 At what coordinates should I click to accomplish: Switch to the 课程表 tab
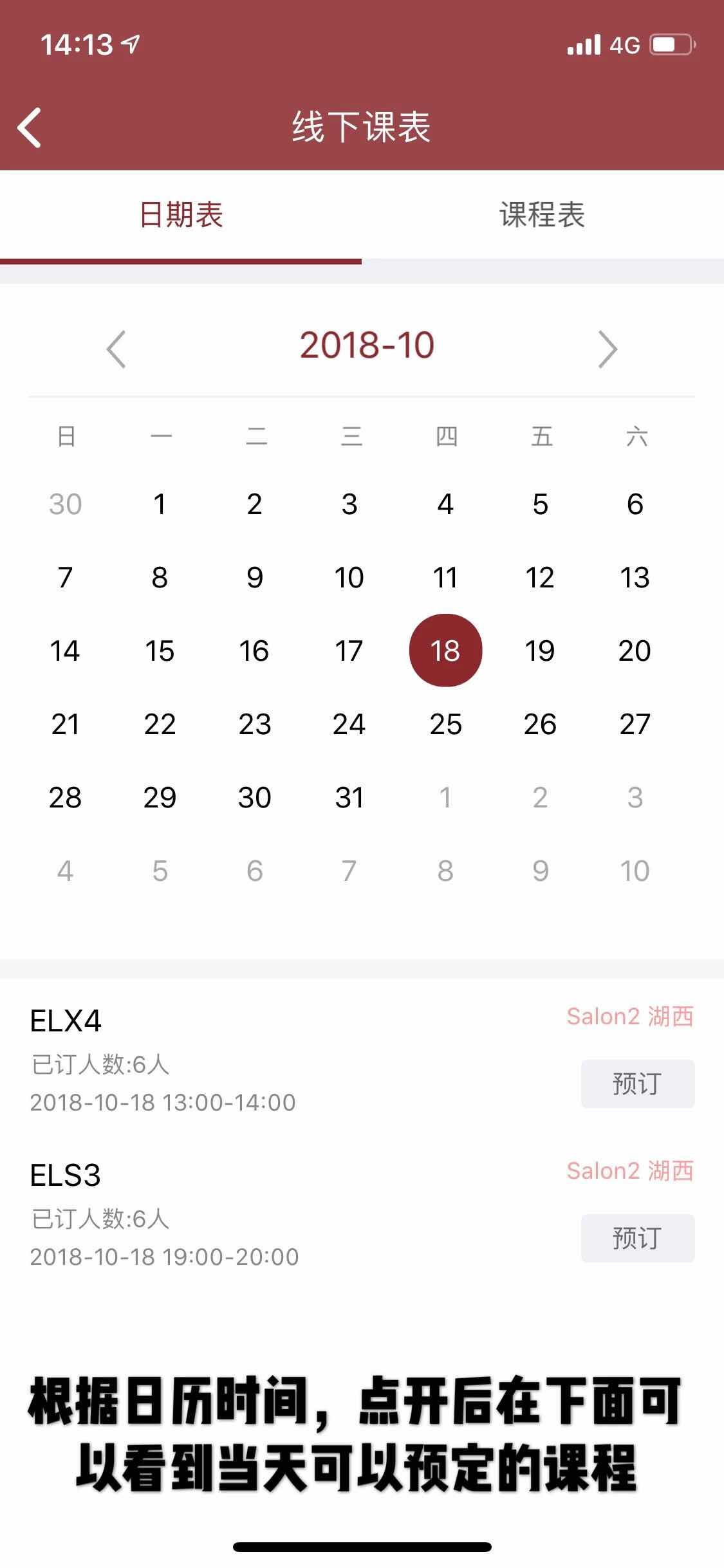click(543, 215)
